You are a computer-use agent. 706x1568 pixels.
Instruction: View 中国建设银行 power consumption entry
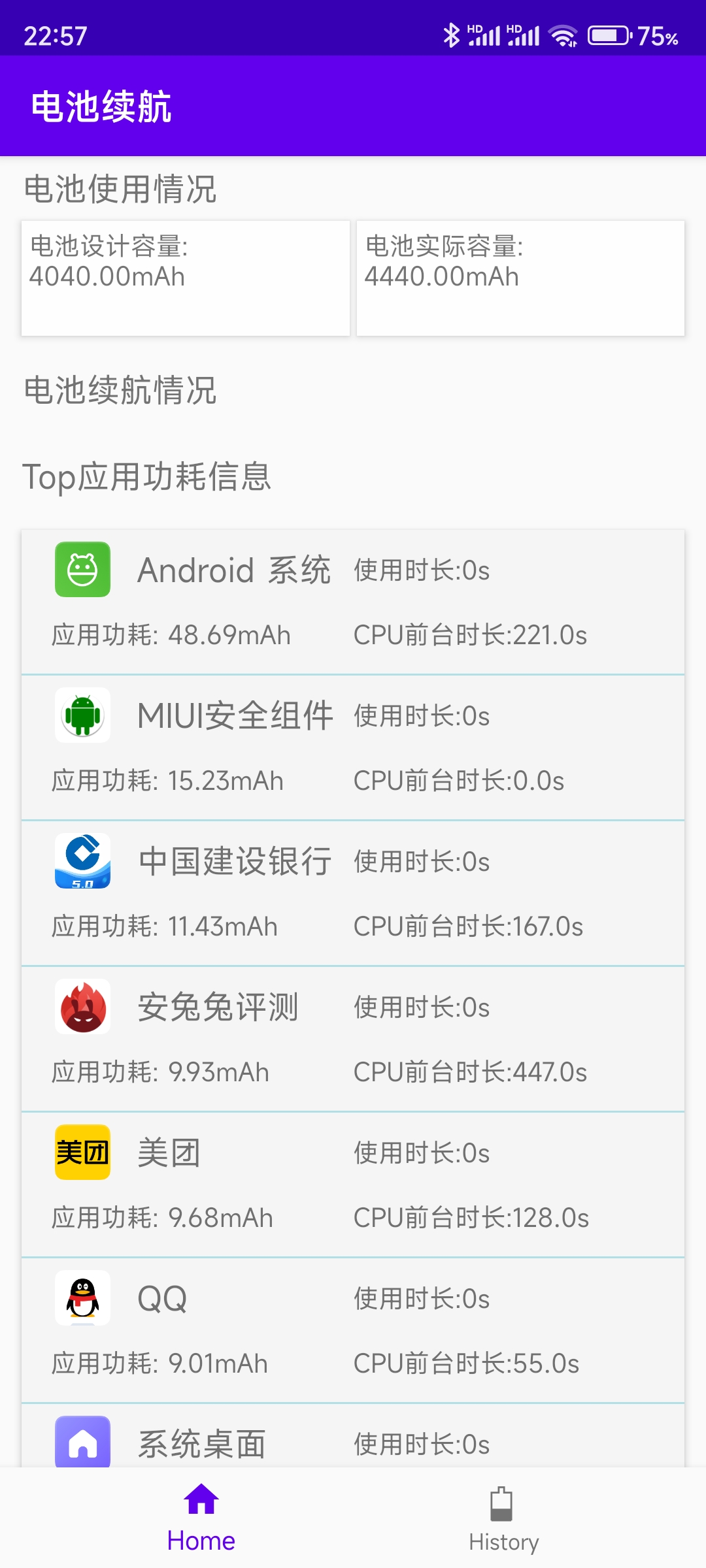click(x=353, y=893)
